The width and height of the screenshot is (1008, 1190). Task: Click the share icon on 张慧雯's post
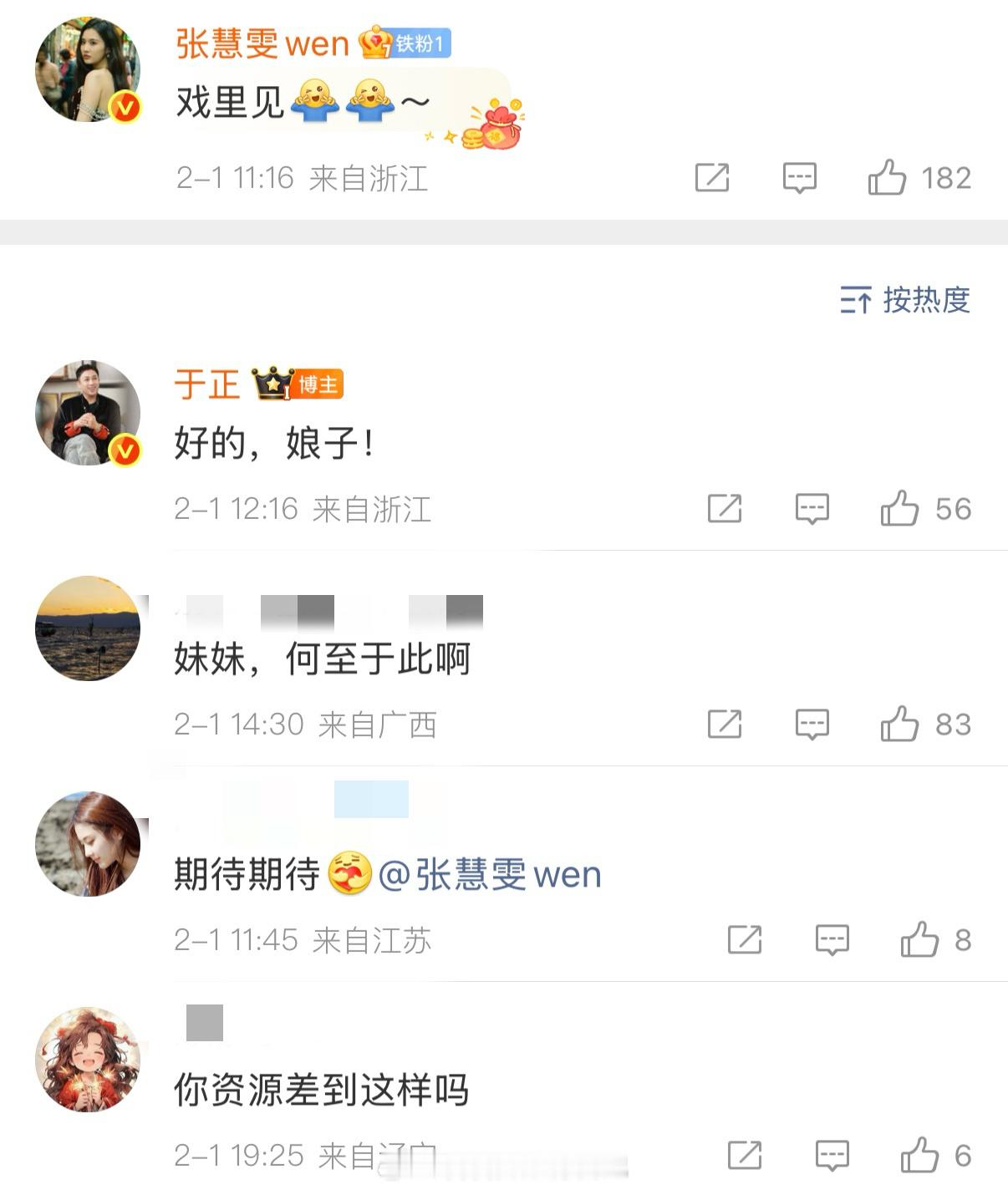click(714, 178)
